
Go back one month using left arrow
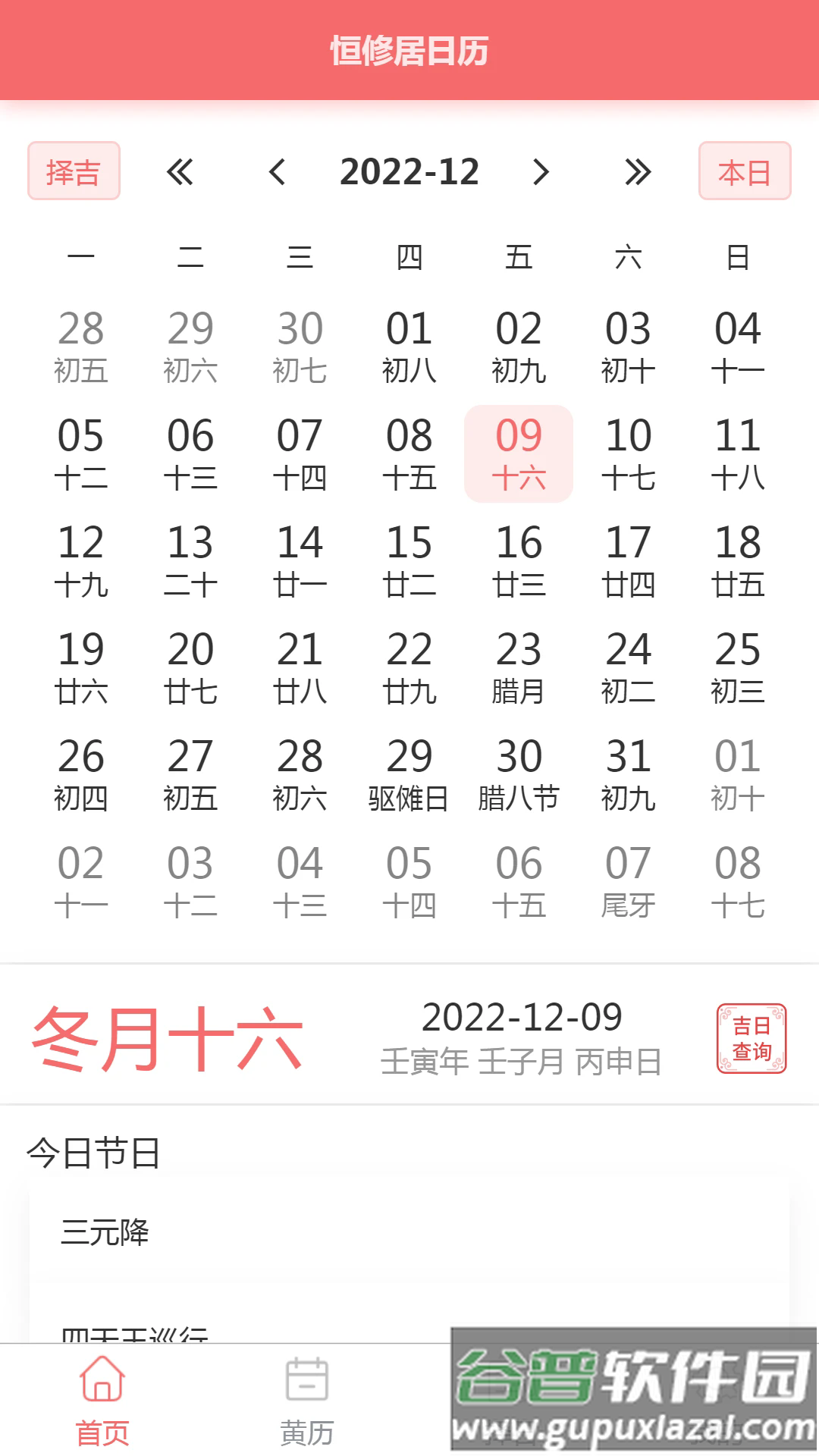click(278, 173)
